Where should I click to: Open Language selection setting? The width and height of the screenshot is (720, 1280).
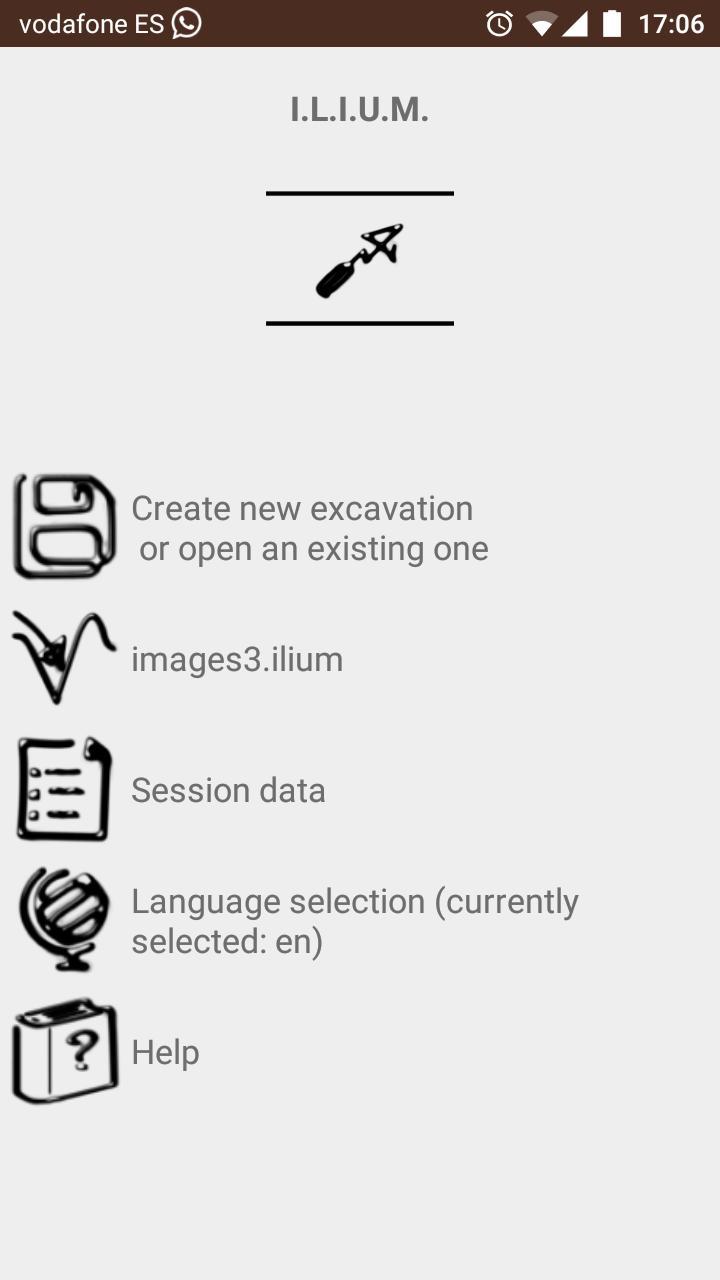(360, 921)
